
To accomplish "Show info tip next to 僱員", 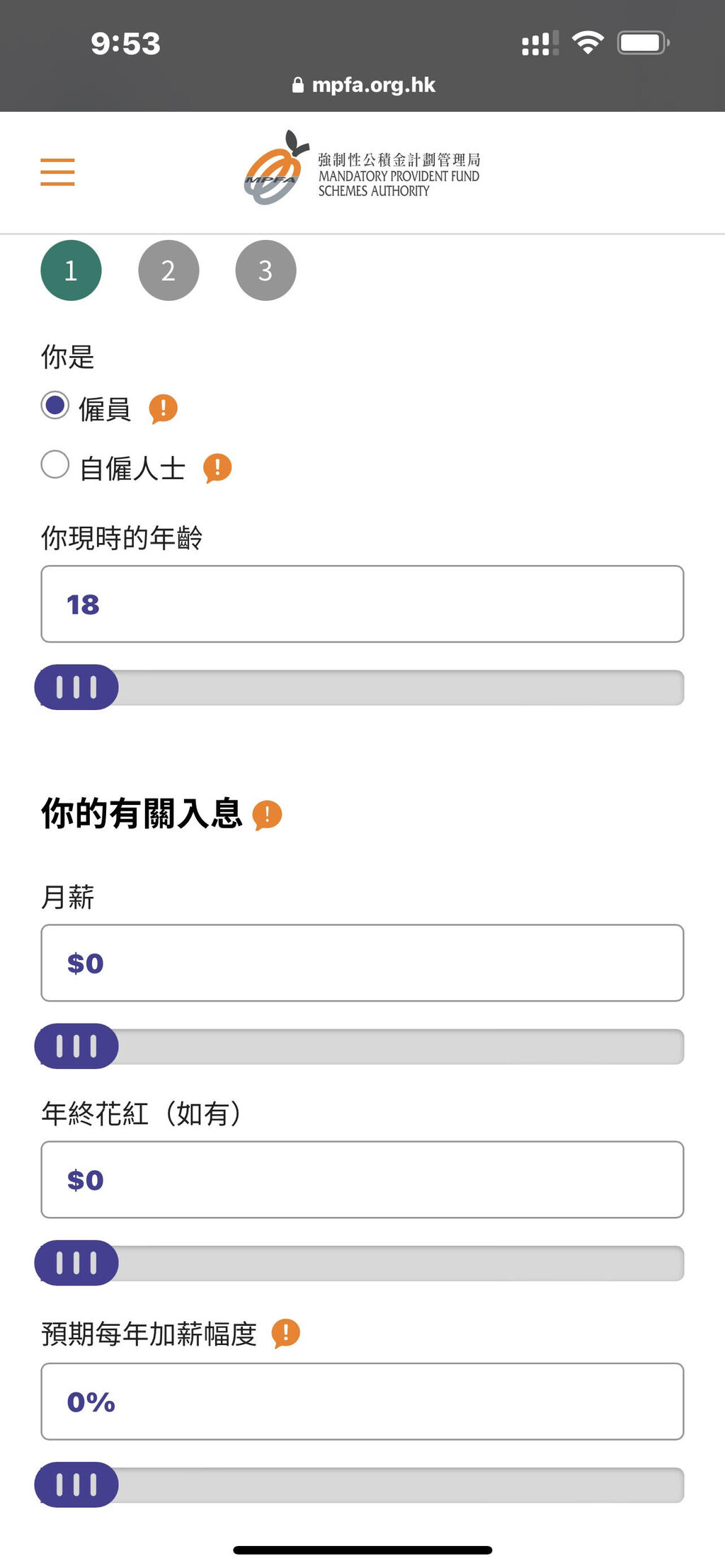I will coord(163,408).
